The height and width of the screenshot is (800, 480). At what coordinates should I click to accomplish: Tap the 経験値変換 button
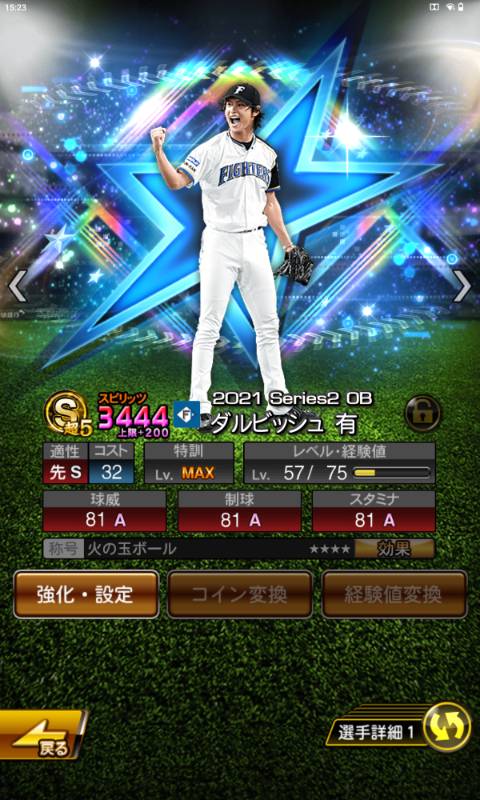pos(394,594)
